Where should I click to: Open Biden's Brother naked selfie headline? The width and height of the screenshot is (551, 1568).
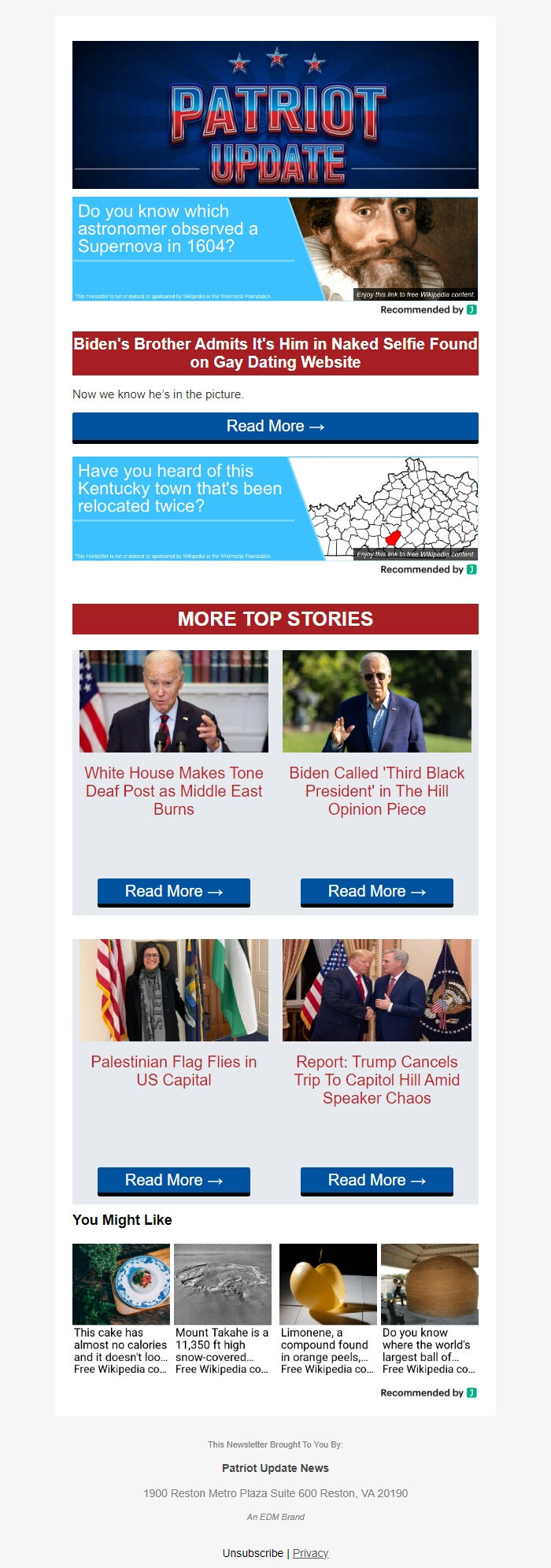tap(275, 353)
